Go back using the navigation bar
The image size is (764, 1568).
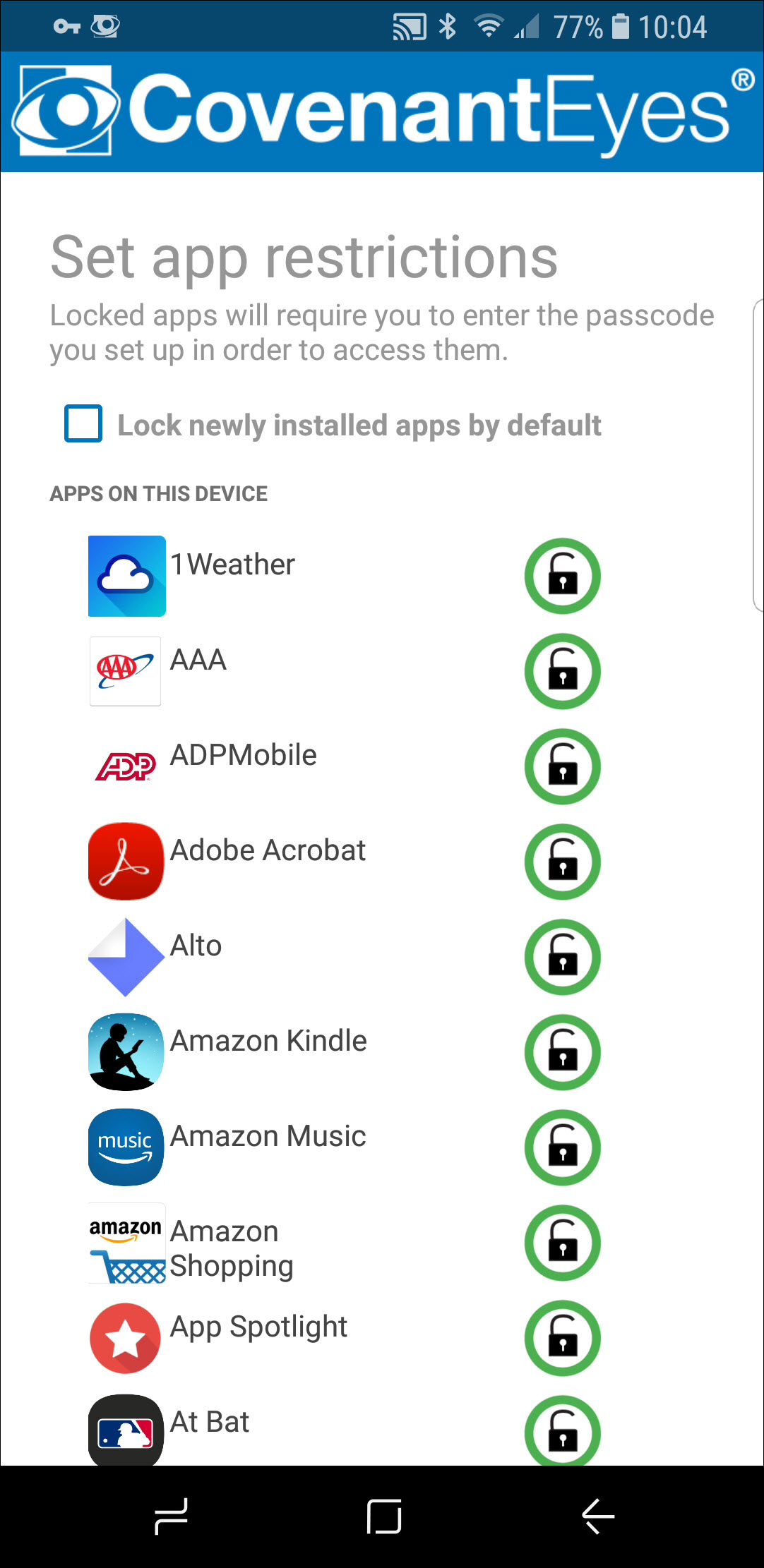pos(598,1516)
